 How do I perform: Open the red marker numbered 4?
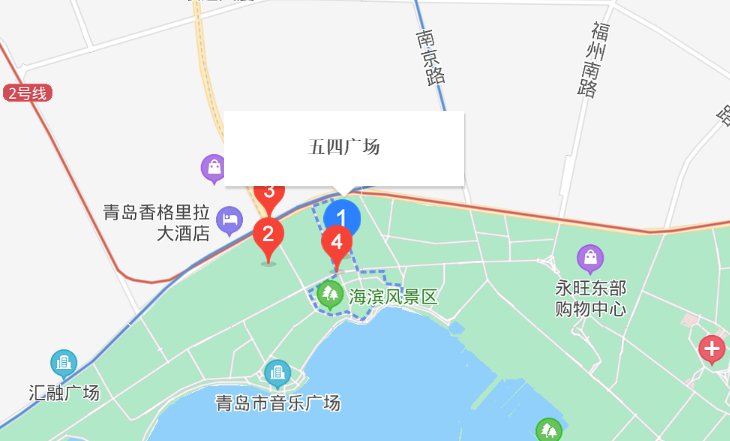coord(336,243)
